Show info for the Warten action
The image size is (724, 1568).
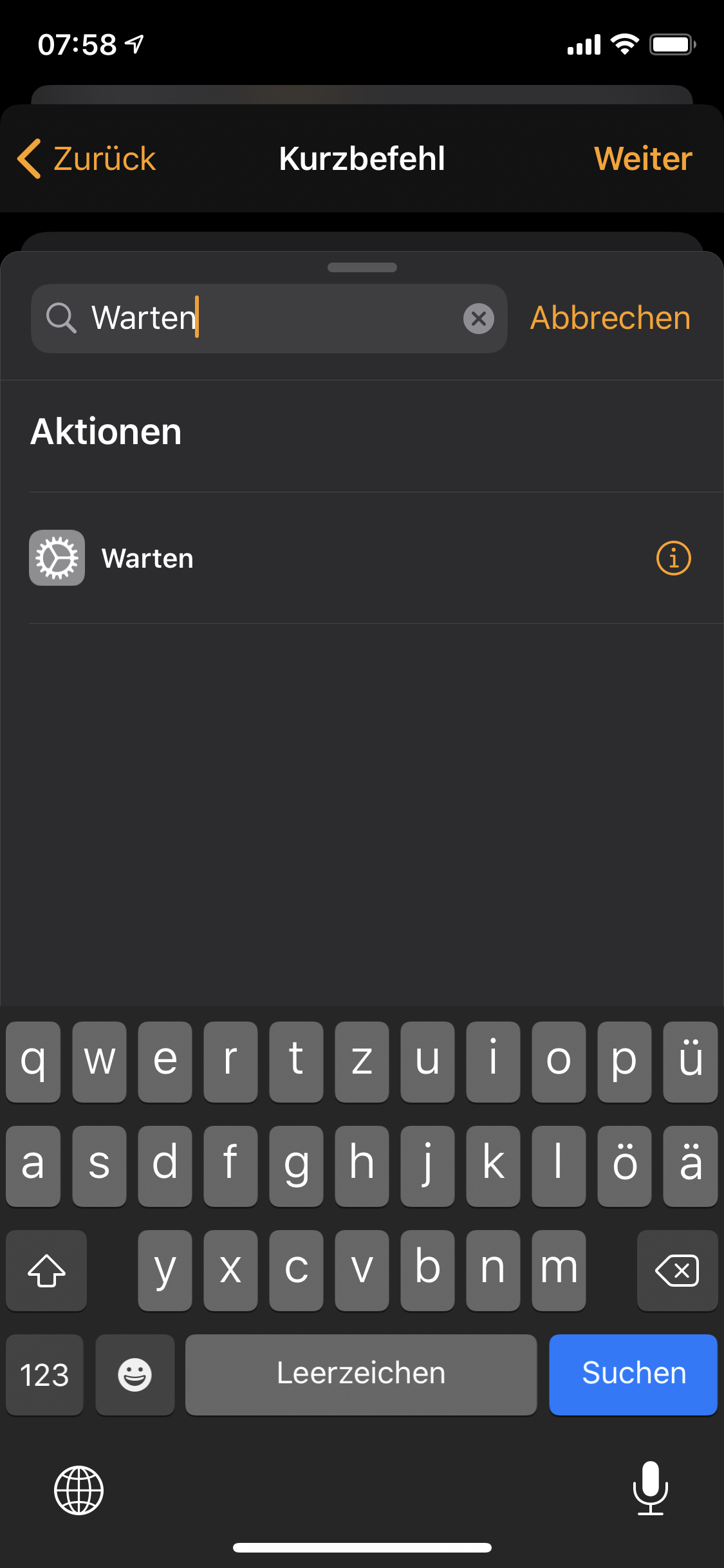[673, 558]
